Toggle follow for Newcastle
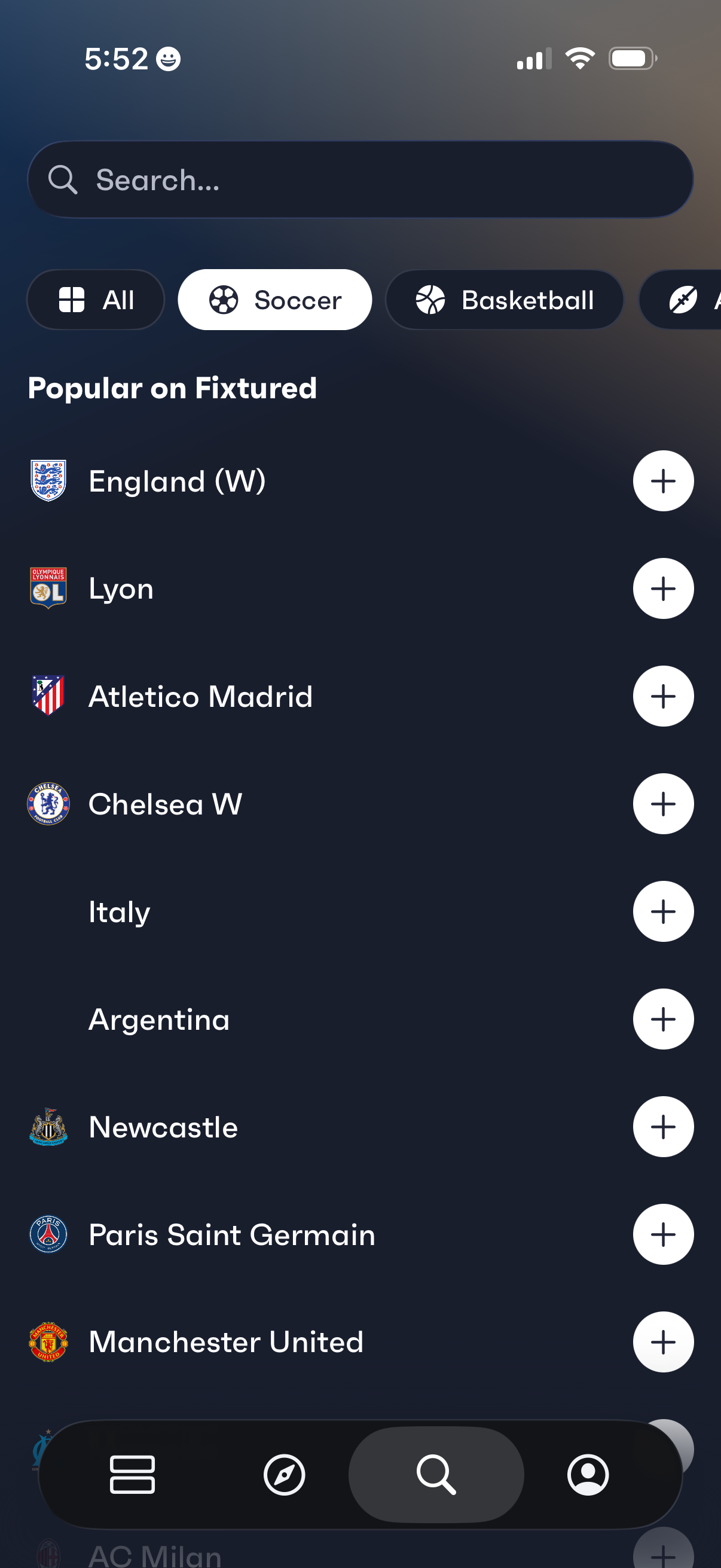 663,1127
